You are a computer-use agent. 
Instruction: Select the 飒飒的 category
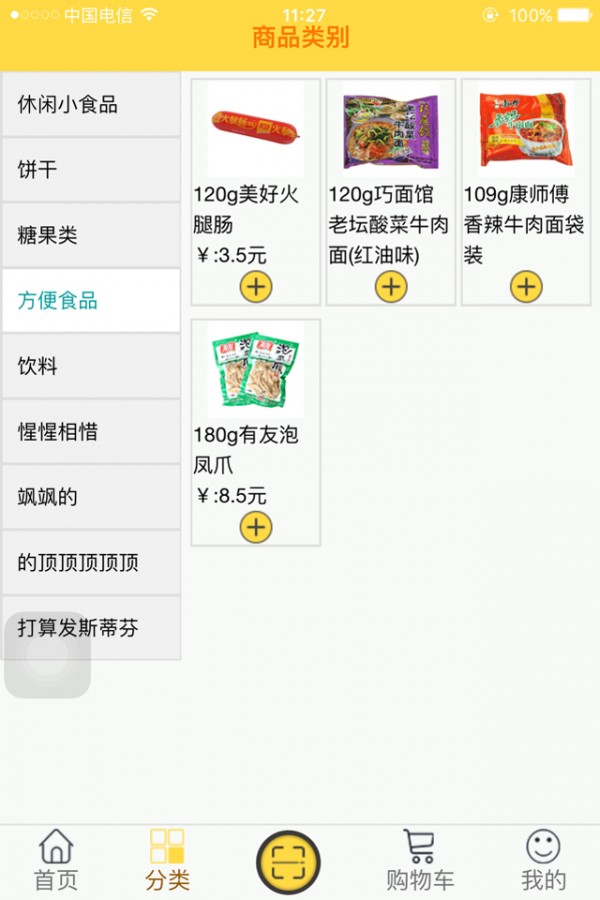pos(90,497)
